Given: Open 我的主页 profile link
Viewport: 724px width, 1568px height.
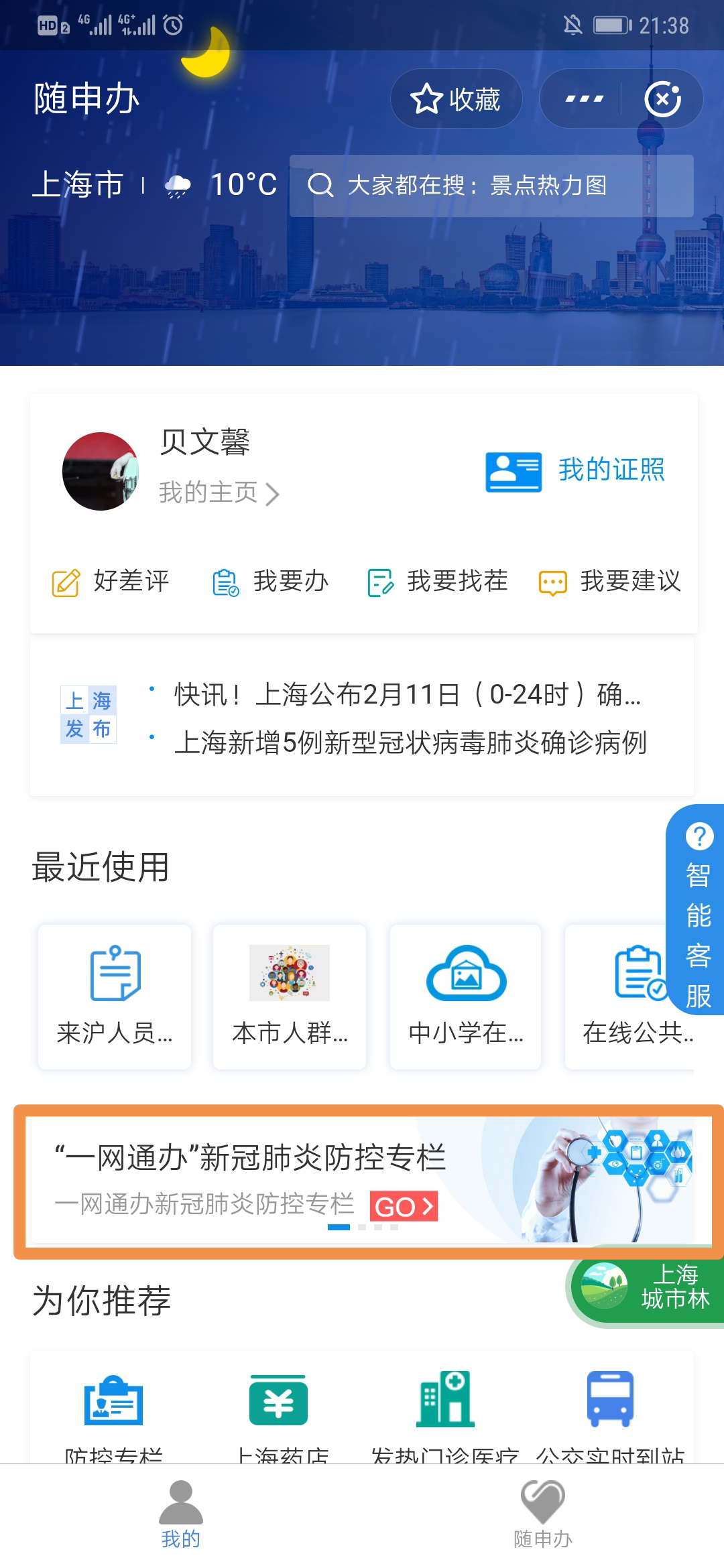Looking at the screenshot, I should pos(219,493).
